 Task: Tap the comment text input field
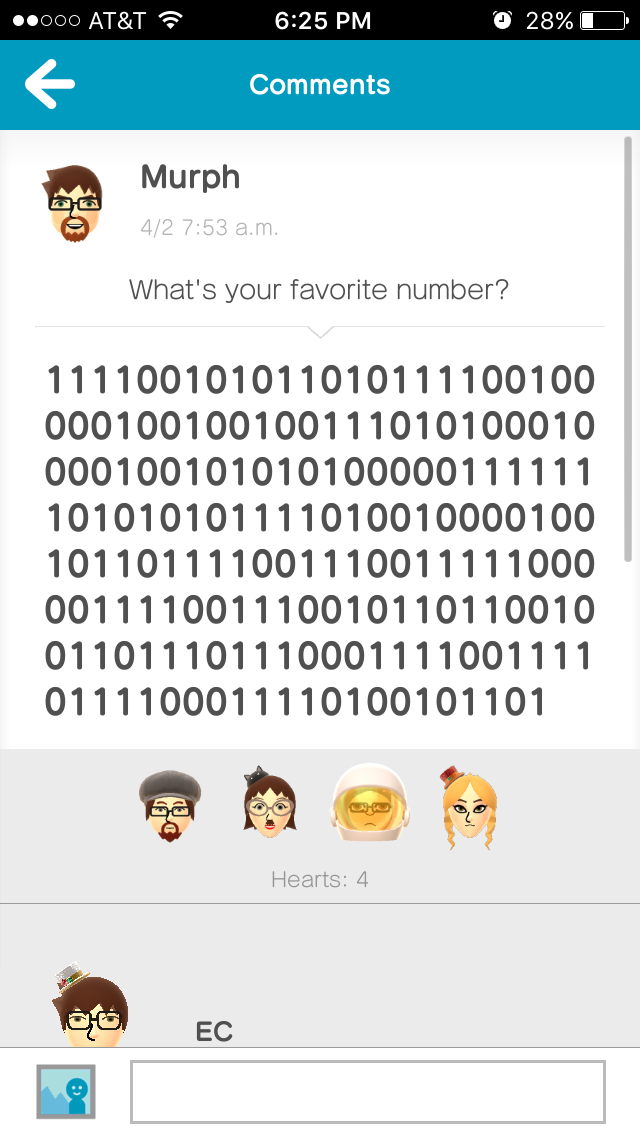coord(367,1092)
